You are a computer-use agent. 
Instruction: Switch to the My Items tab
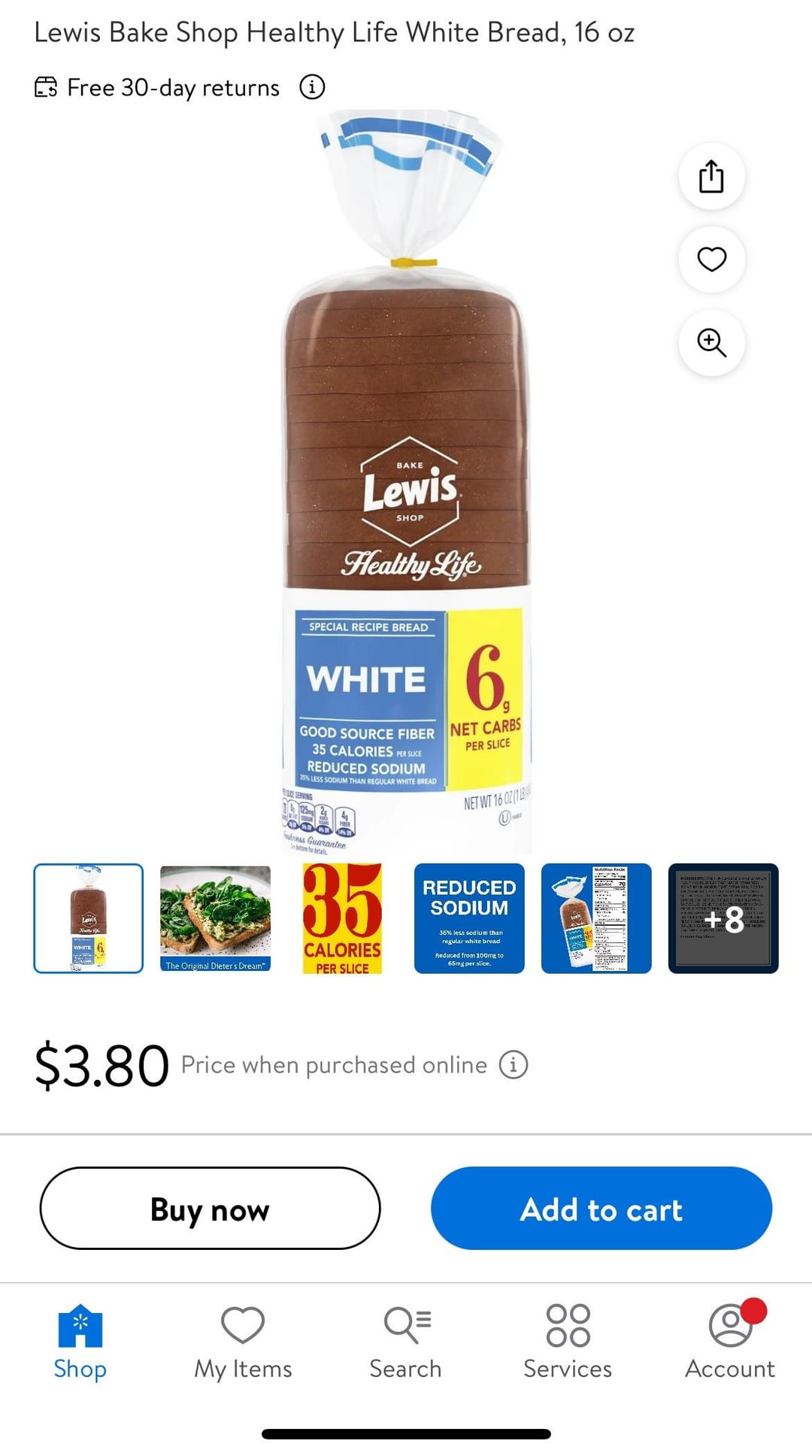click(x=243, y=1343)
